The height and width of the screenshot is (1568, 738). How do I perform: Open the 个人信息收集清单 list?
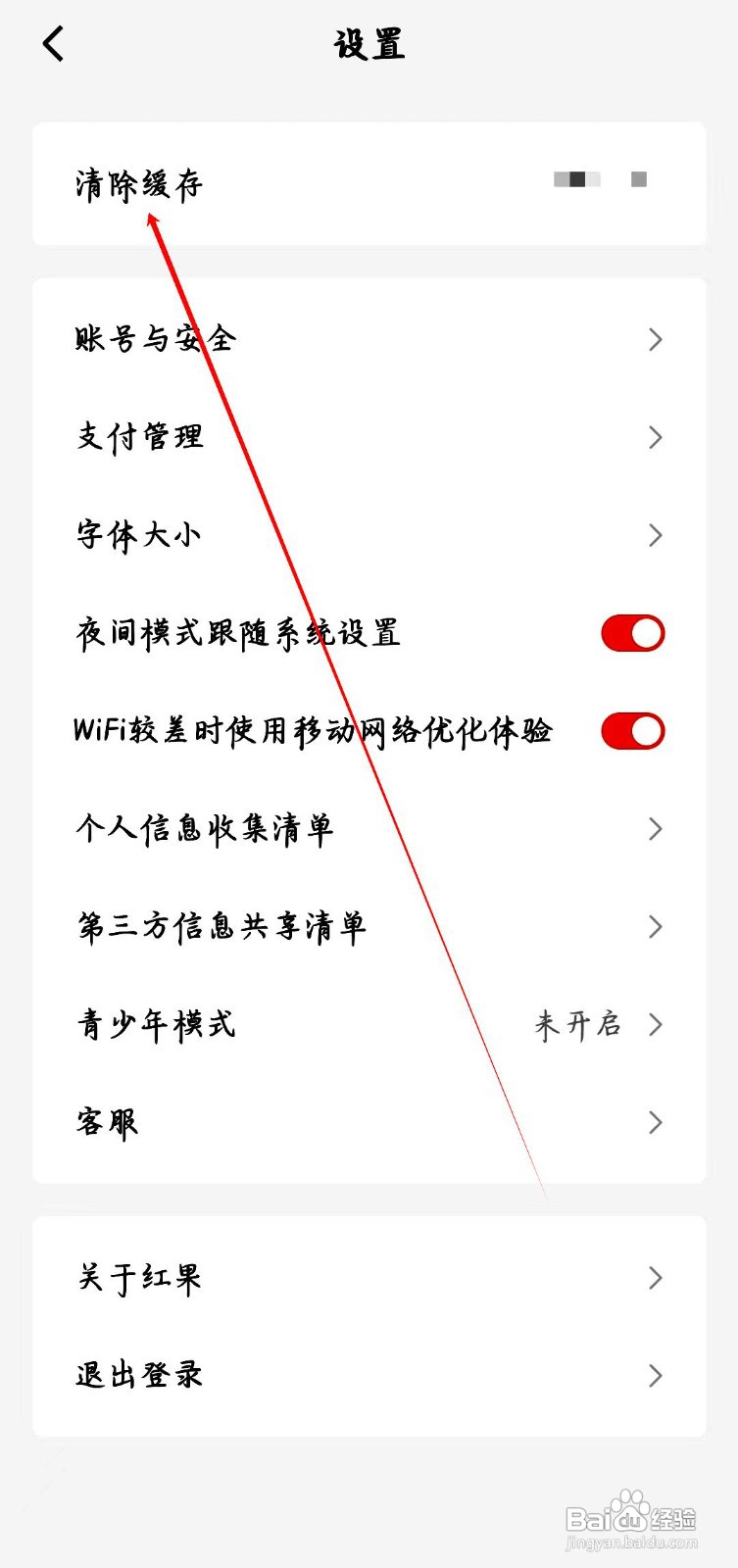tap(206, 828)
